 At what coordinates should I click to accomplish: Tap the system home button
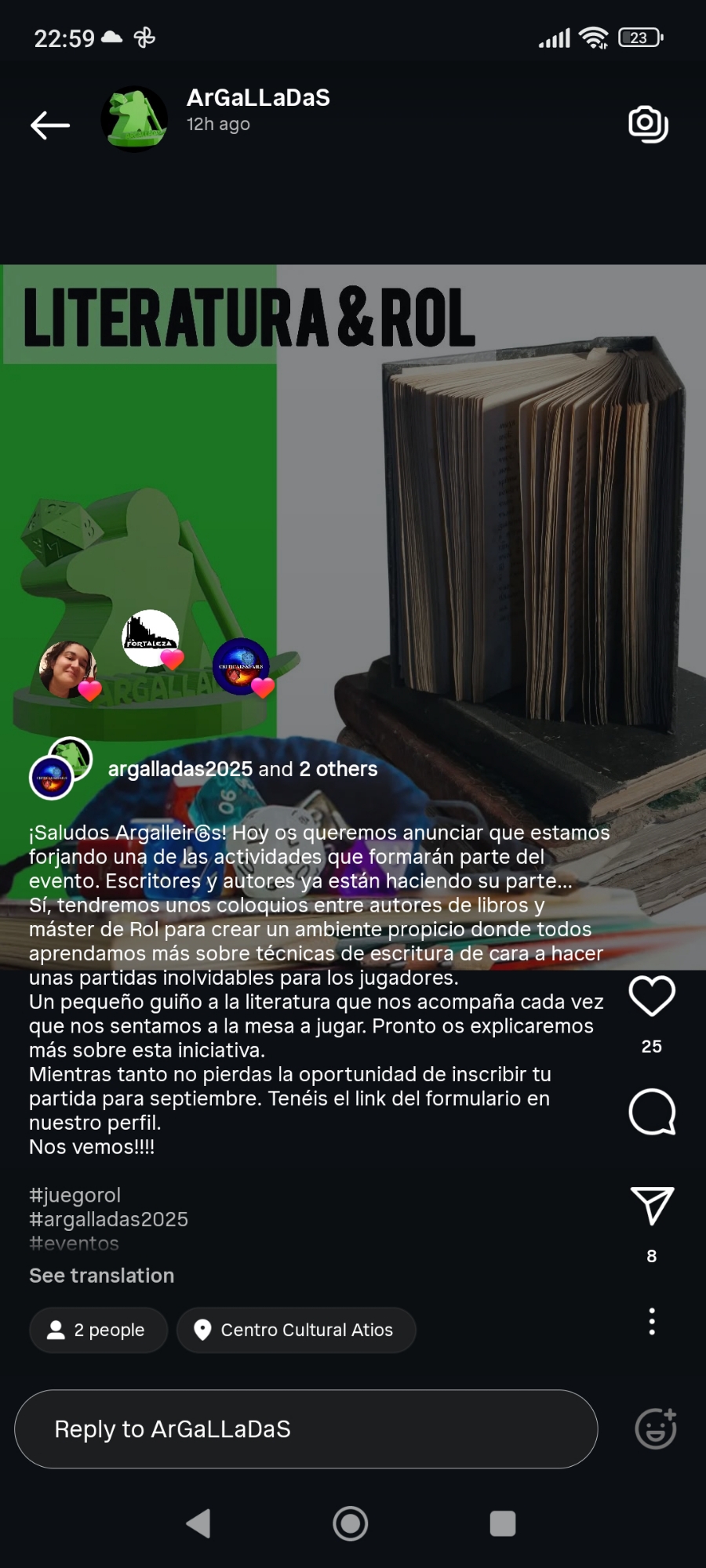[351, 1523]
